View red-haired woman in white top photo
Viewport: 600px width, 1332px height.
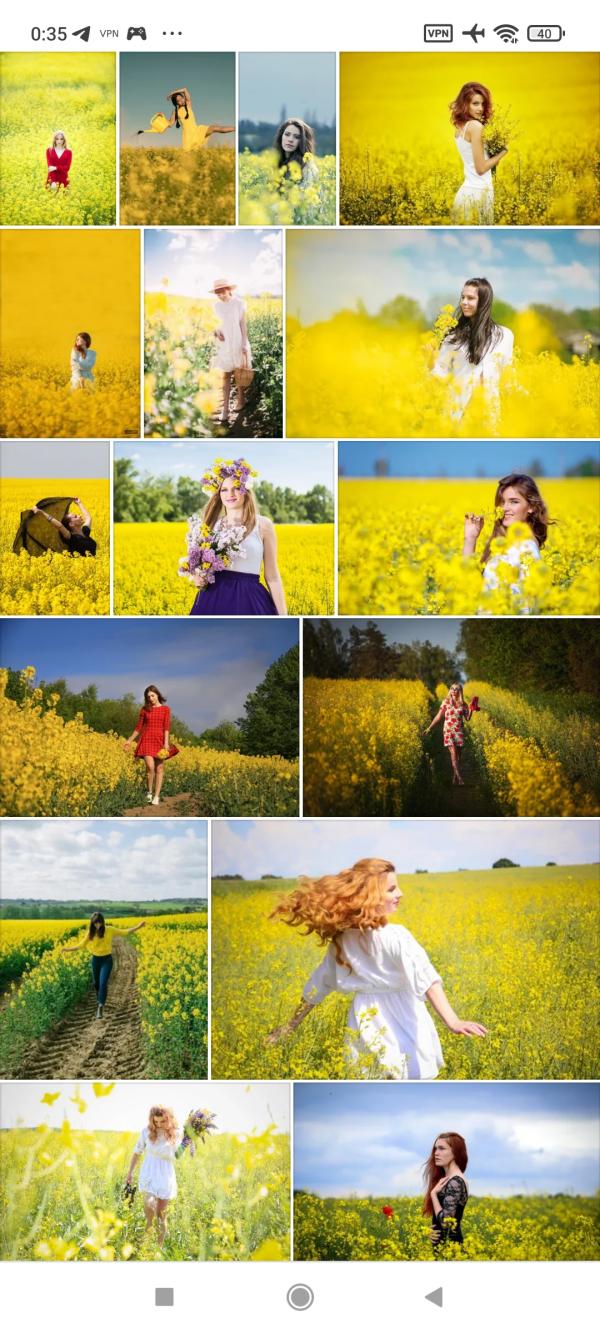[469, 138]
